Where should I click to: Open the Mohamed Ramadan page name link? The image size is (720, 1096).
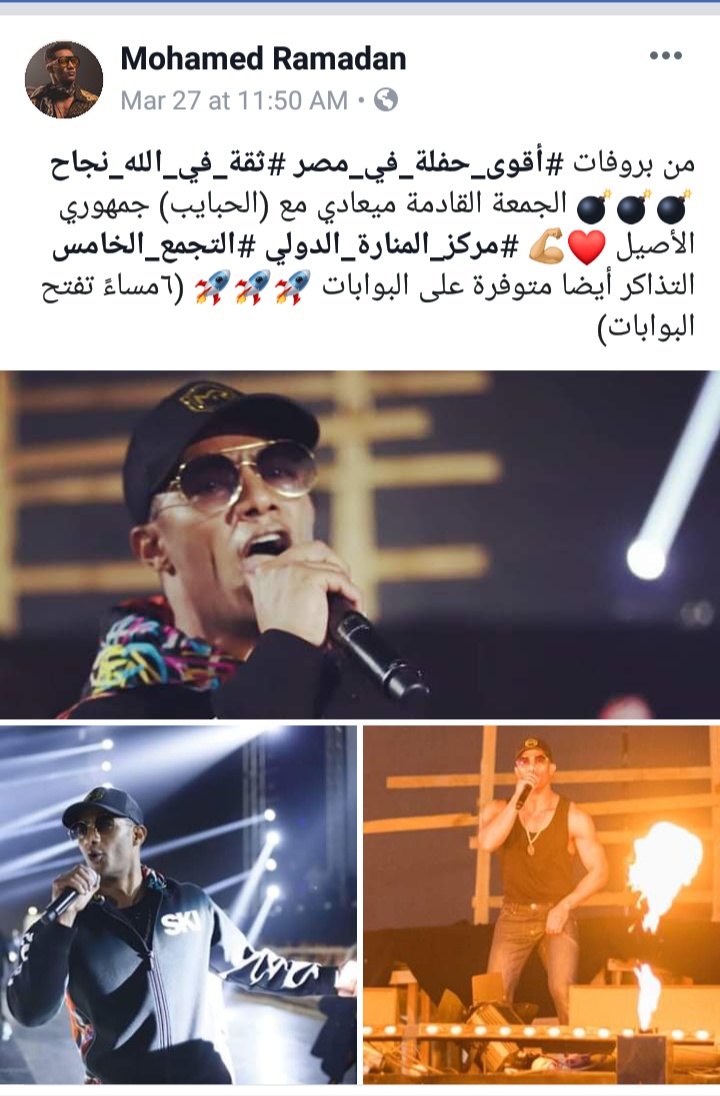(263, 59)
